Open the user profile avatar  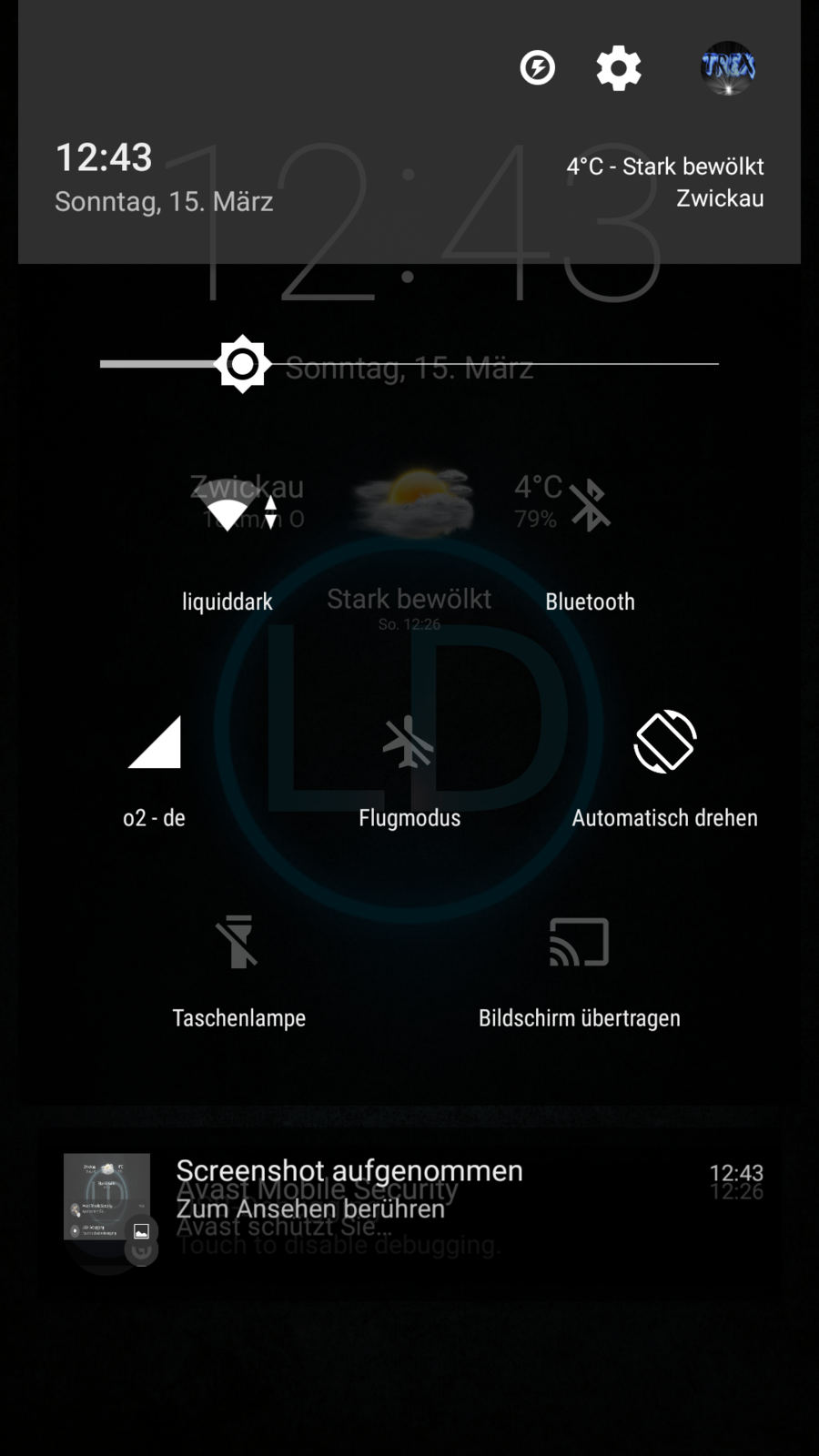tap(727, 67)
